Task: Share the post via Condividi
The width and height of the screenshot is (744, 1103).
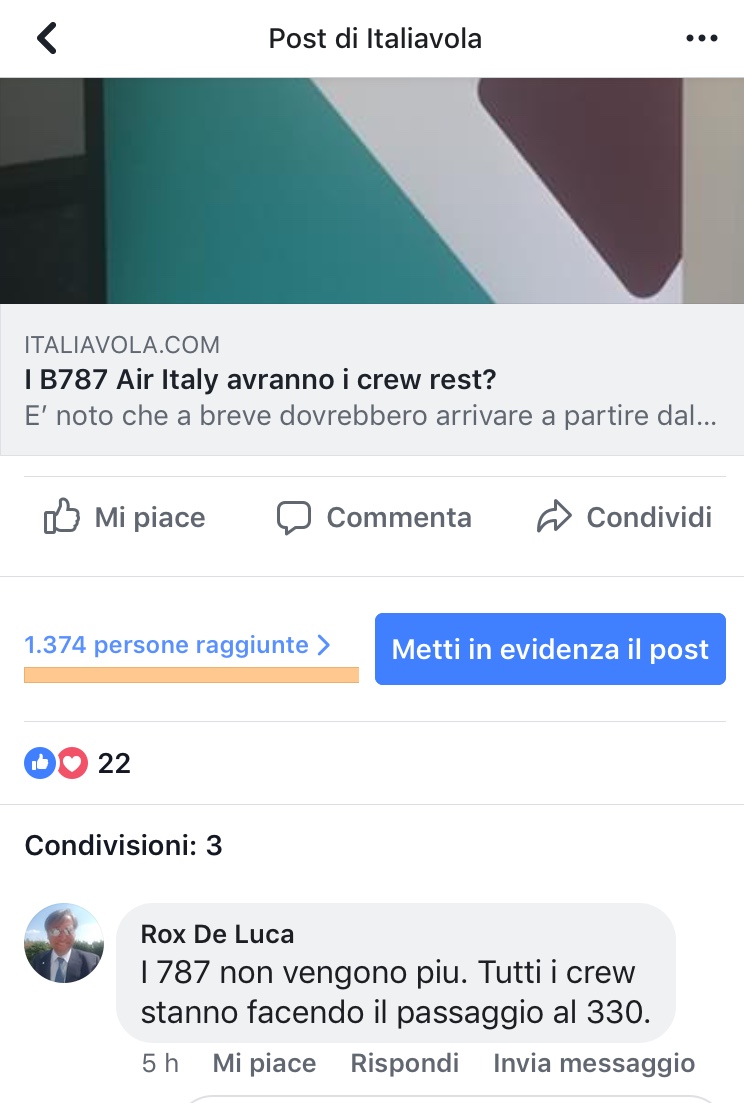Action: [x=625, y=517]
